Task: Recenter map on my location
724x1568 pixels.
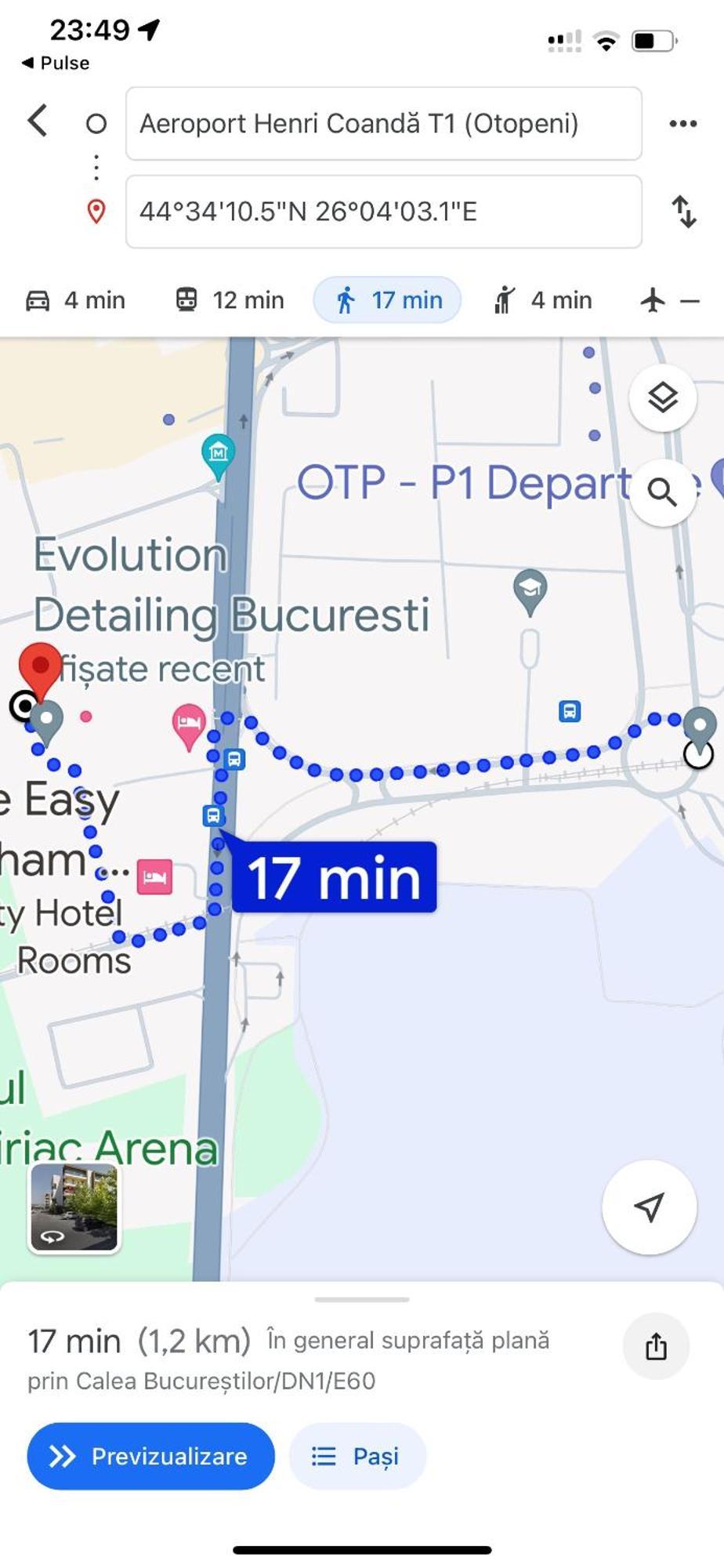Action: (x=649, y=1207)
